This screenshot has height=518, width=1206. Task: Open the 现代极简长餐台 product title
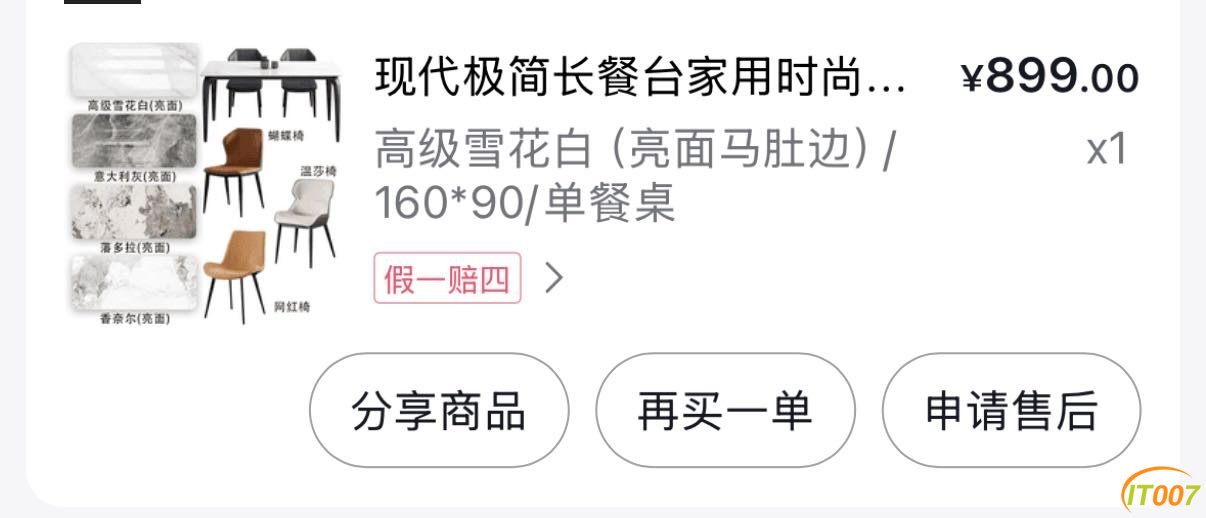[640, 78]
